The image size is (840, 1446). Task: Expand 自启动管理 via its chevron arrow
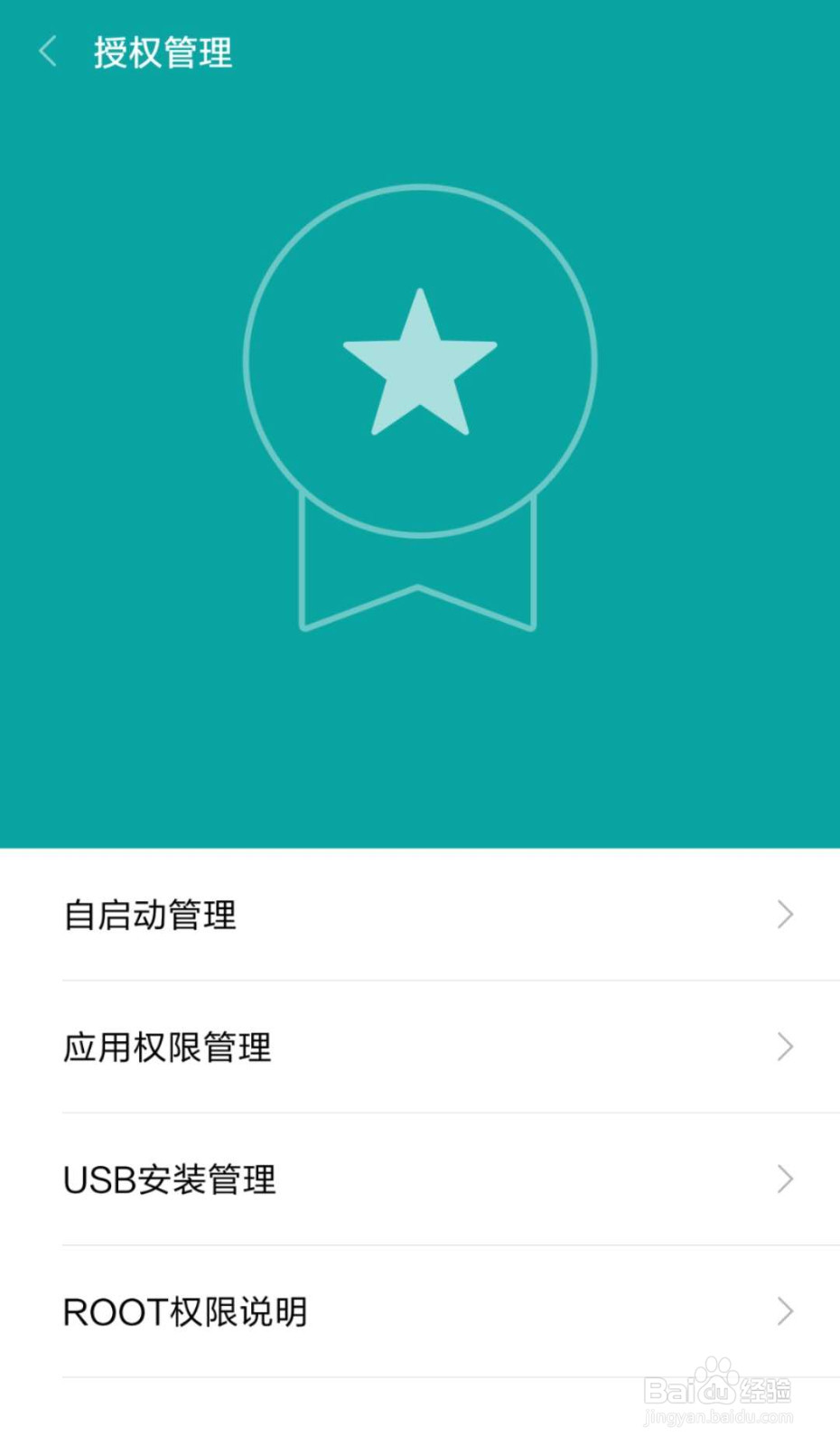tap(784, 915)
